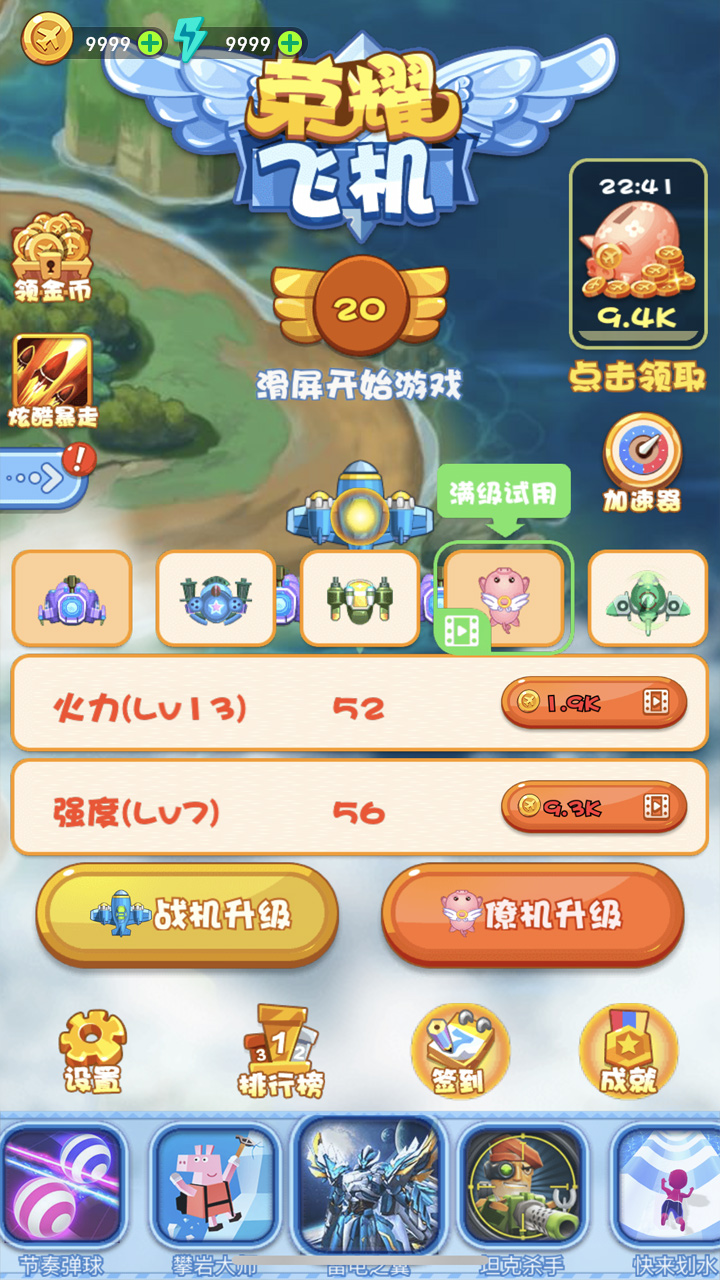This screenshot has width=720, height=1280.
Task: Add coins with the plus button
Action: click(x=148, y=42)
